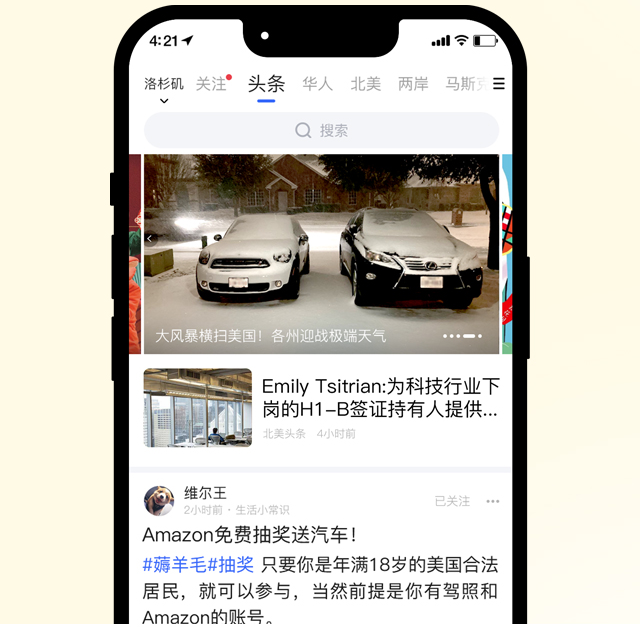Screen dimensions: 640x627
Task: Select the 头条 tab
Action: tap(266, 84)
